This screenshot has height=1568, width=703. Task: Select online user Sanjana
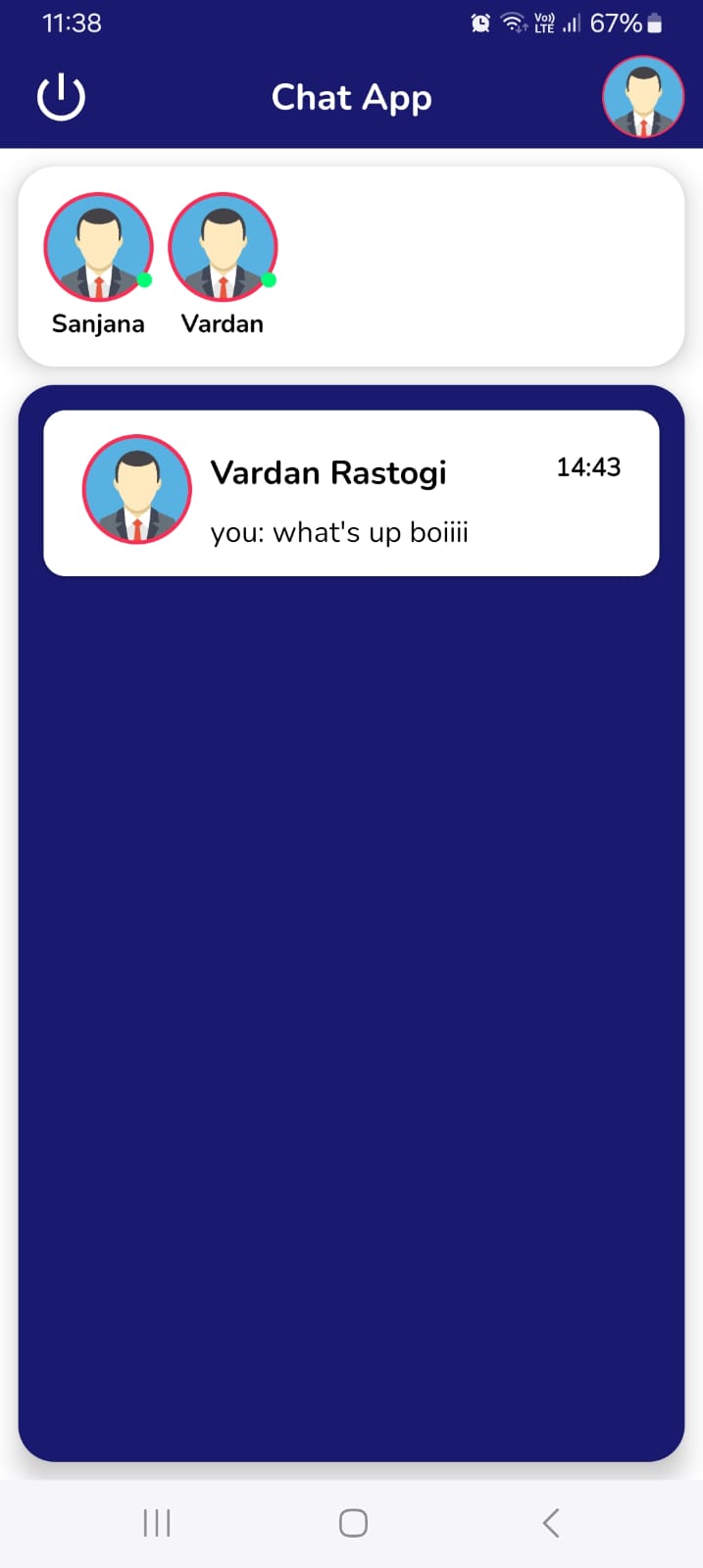click(x=98, y=265)
